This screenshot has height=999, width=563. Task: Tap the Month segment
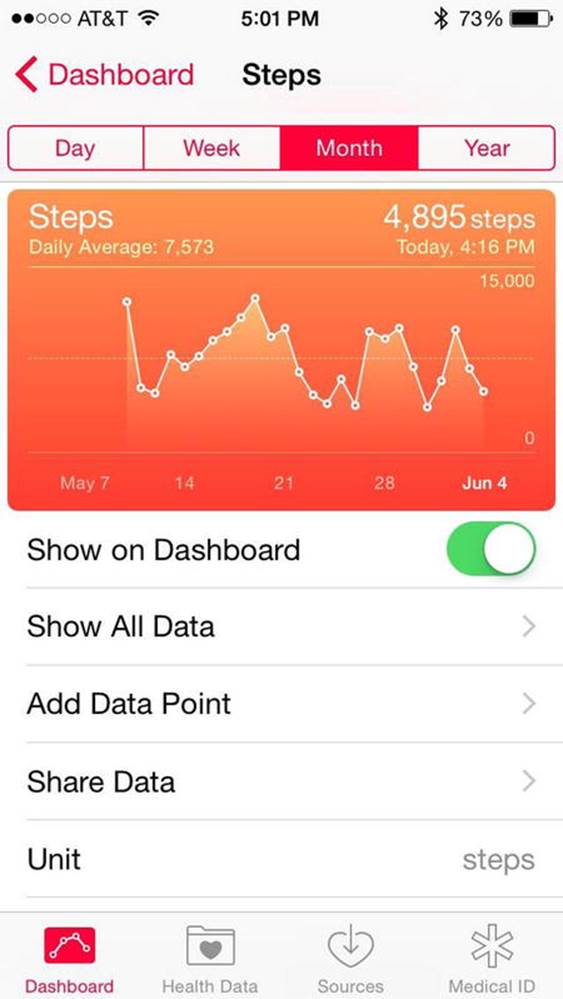(x=349, y=148)
